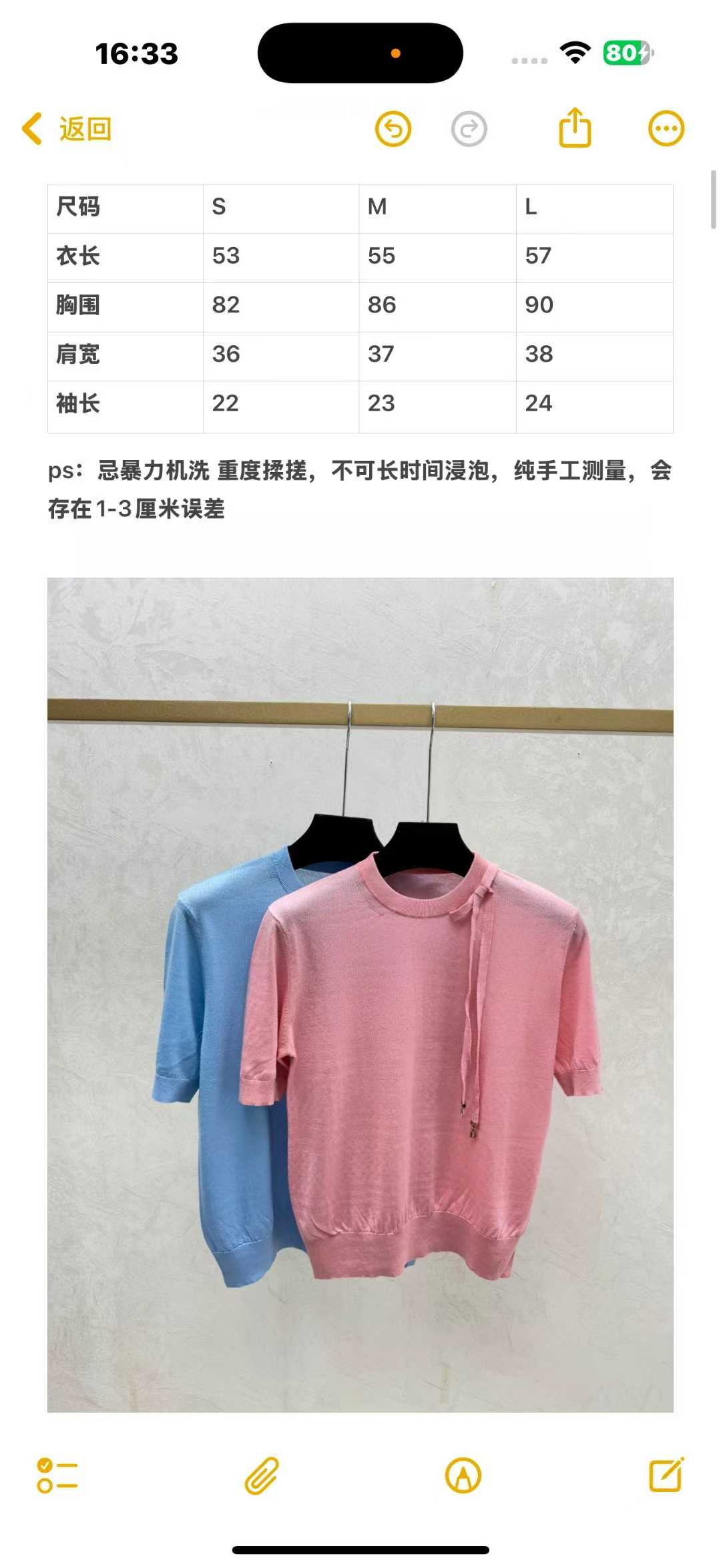Undo the last edit
Viewport: 721px width, 1568px height.
393,129
